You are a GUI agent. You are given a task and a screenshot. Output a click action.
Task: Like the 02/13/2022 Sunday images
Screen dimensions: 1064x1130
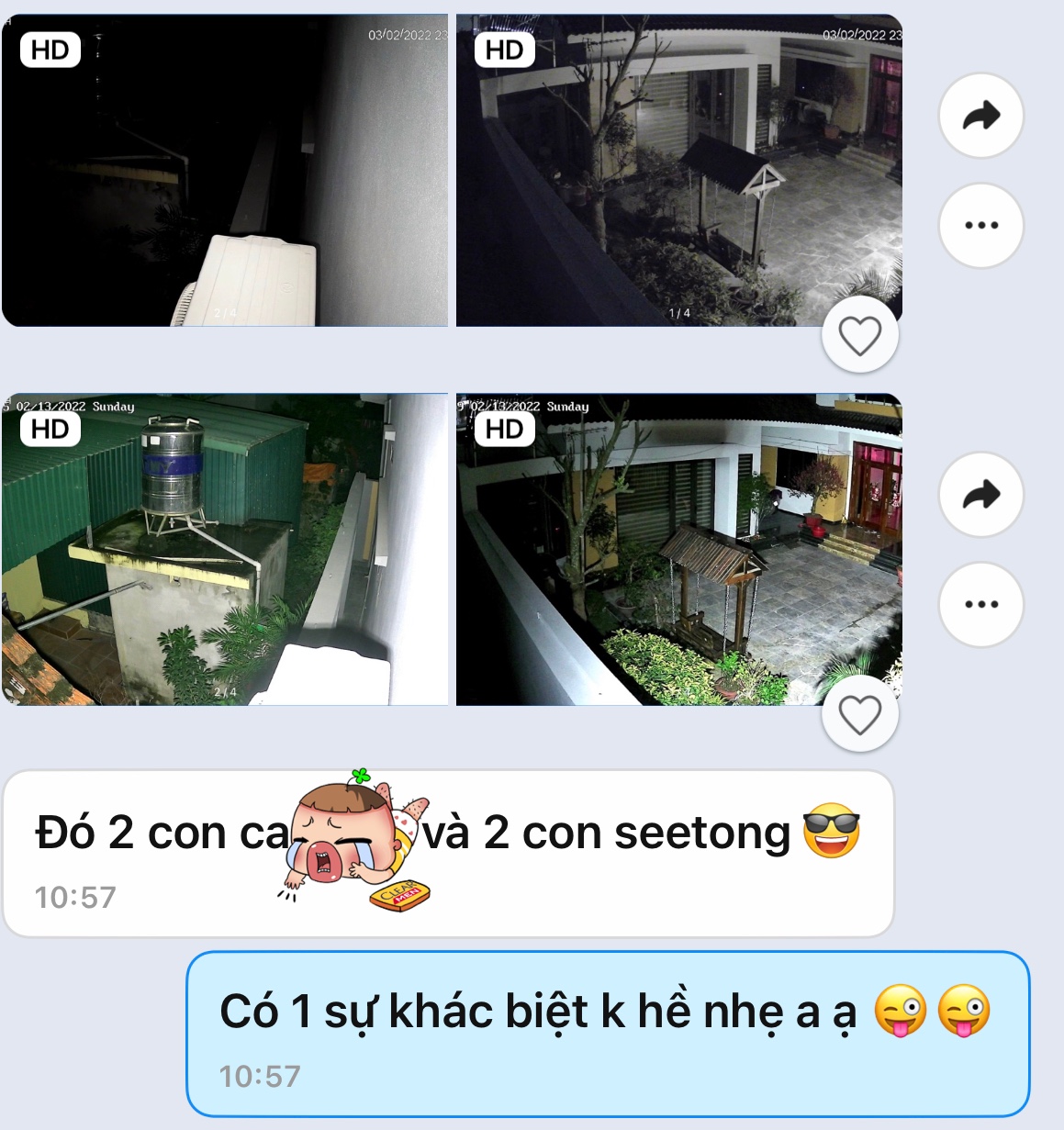click(x=859, y=714)
